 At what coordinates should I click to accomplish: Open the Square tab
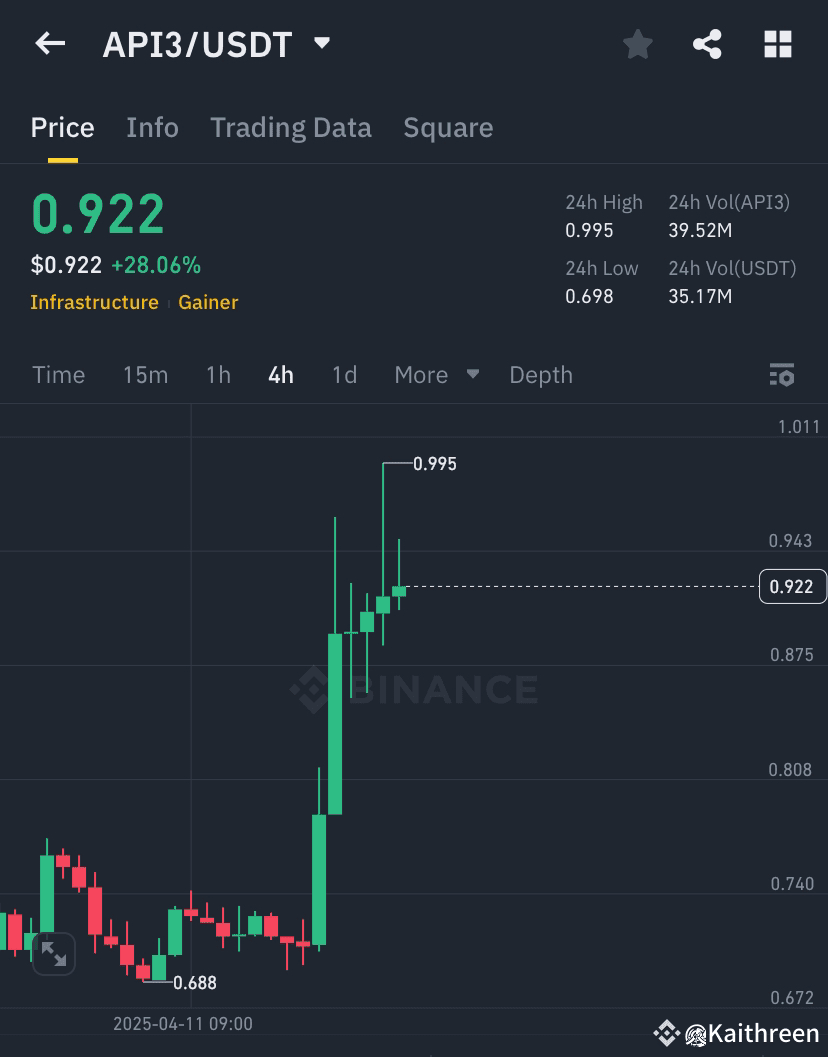tap(448, 128)
